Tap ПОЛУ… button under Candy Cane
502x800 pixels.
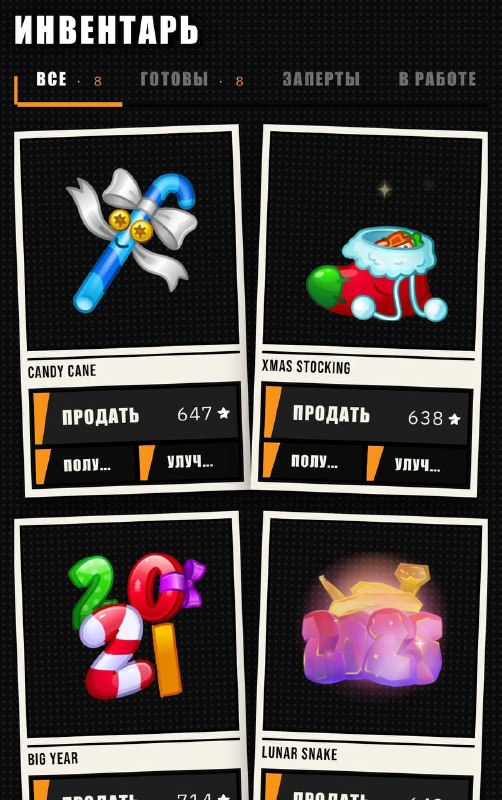click(84, 464)
